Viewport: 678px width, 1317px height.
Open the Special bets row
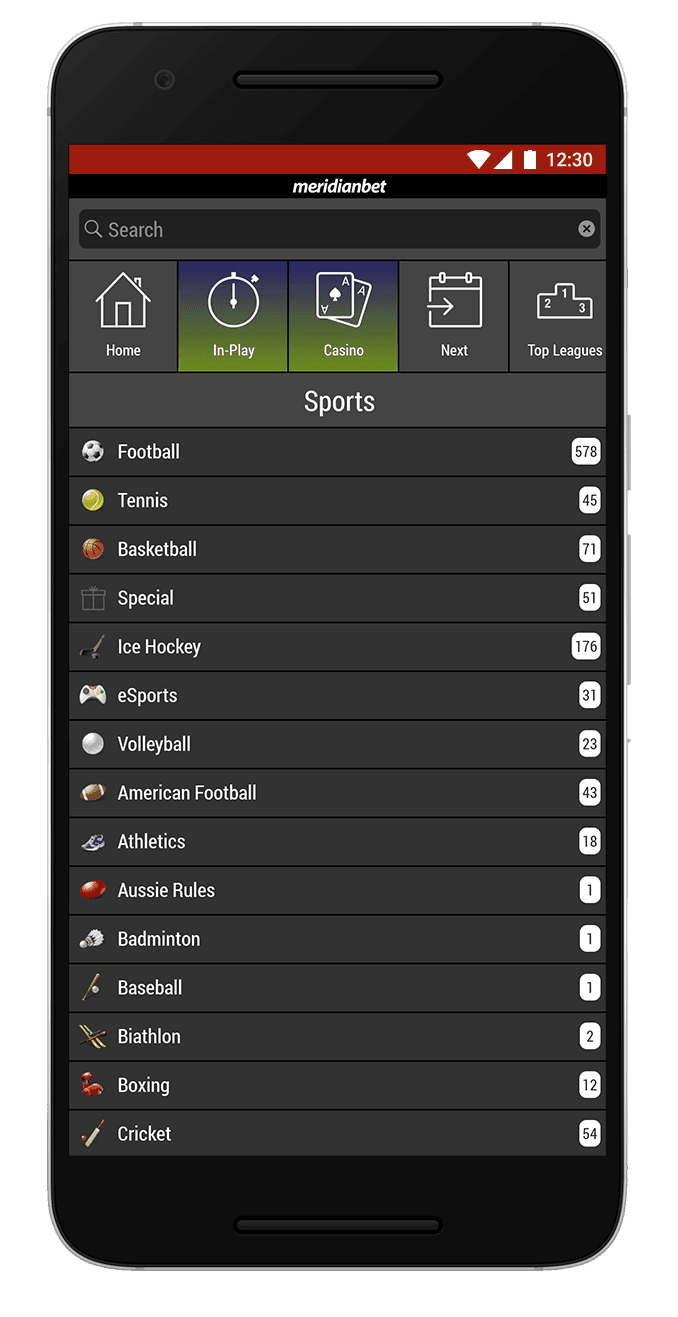(x=337, y=598)
